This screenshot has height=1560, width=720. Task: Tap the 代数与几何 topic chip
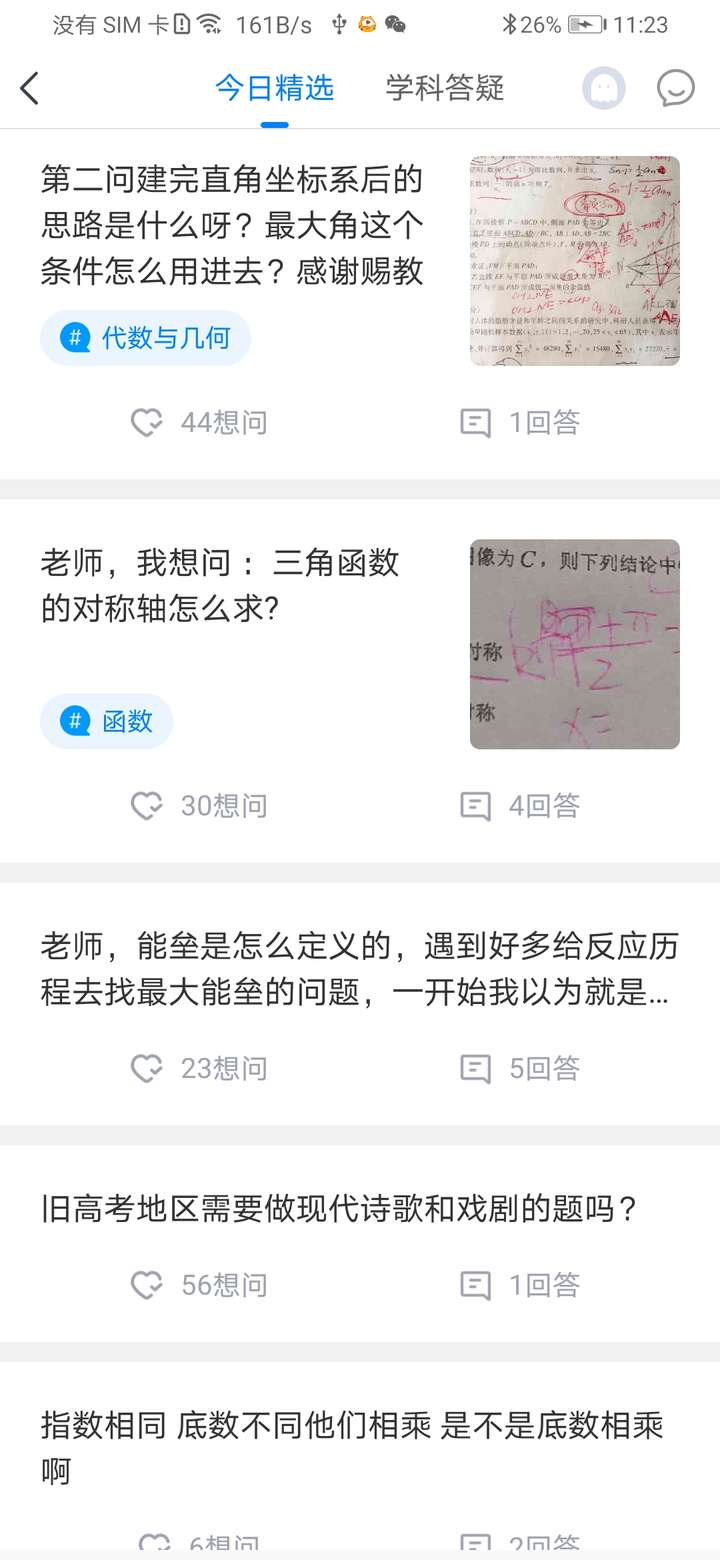pos(146,338)
